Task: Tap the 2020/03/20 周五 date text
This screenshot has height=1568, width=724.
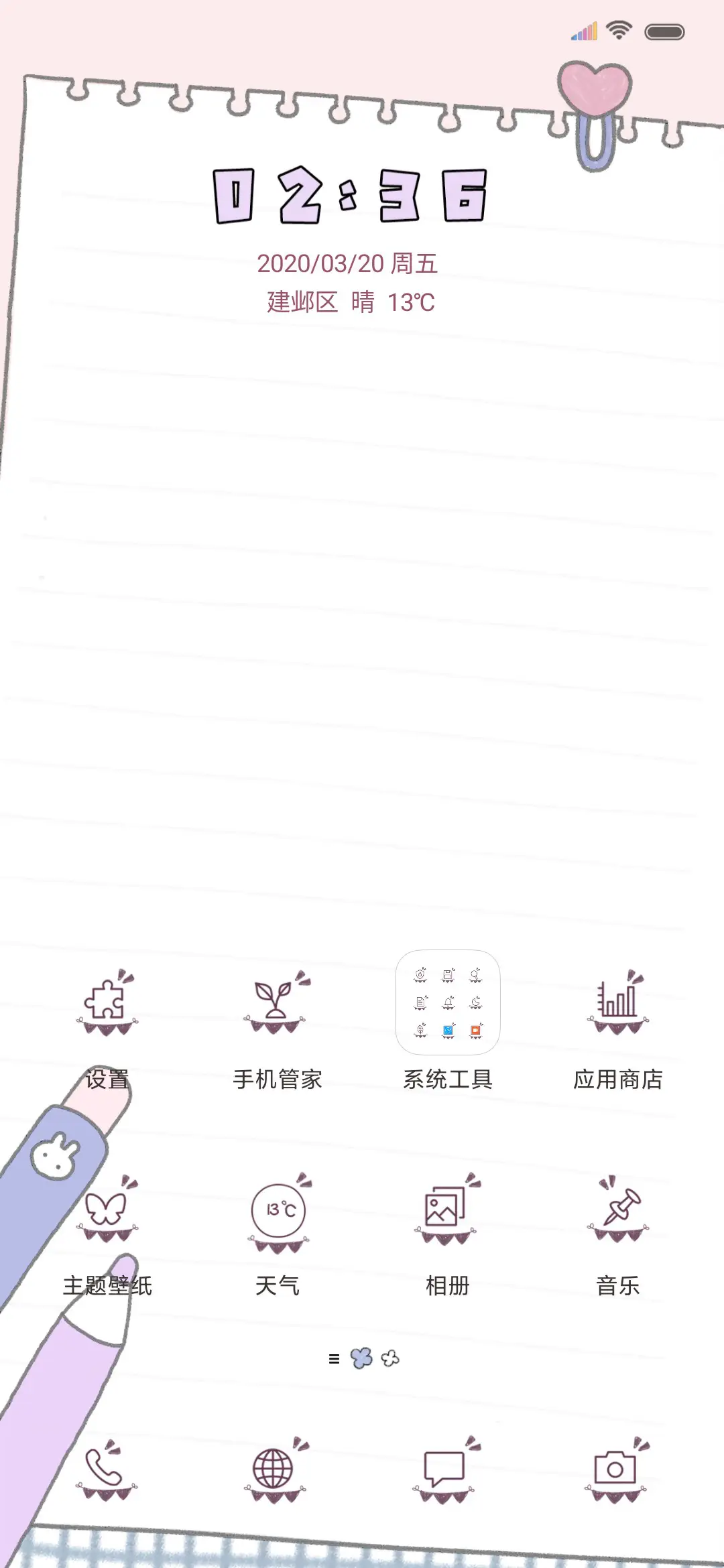Action: point(351,264)
